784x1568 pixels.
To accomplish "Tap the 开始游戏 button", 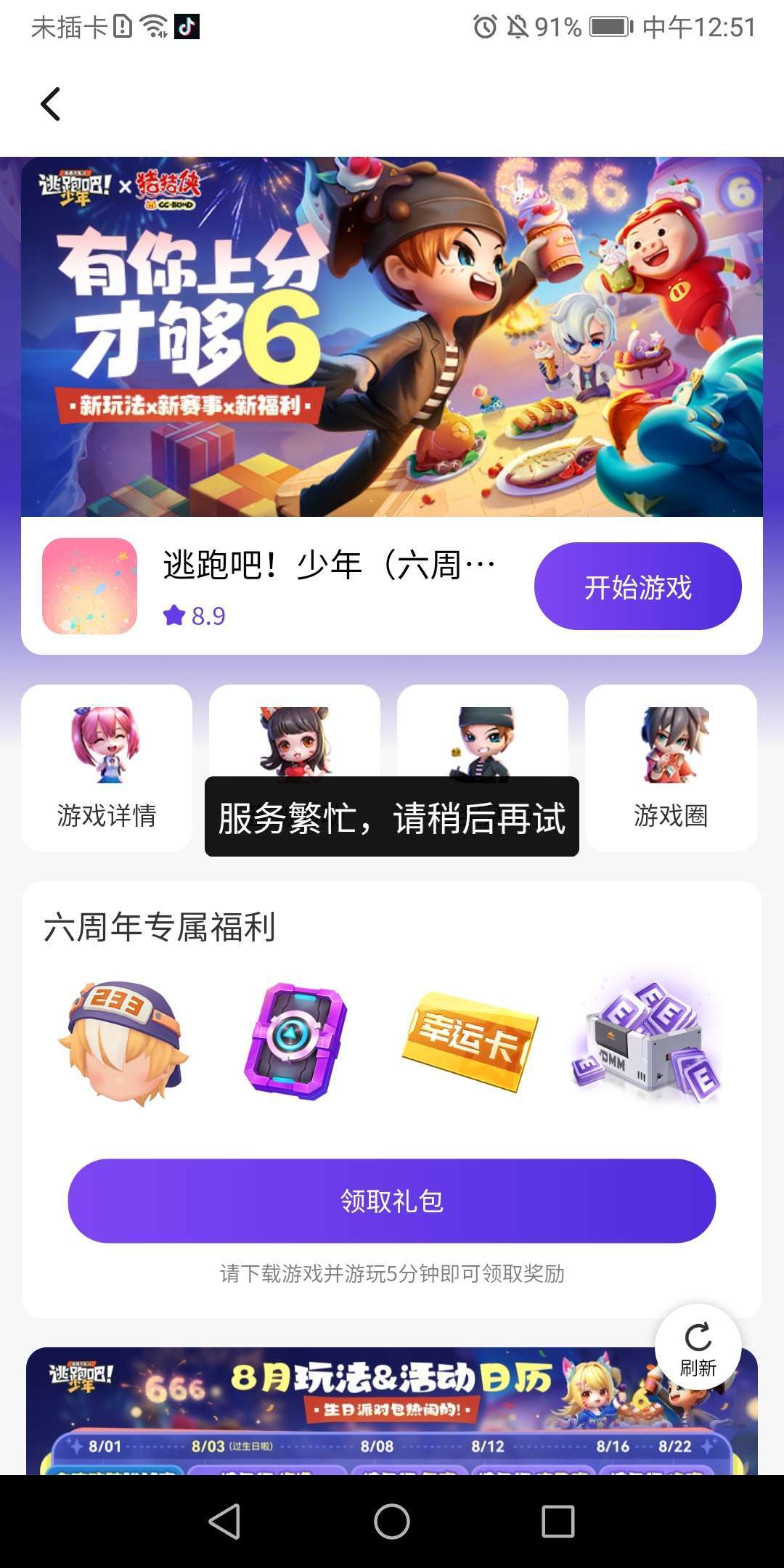I will pyautogui.click(x=637, y=587).
